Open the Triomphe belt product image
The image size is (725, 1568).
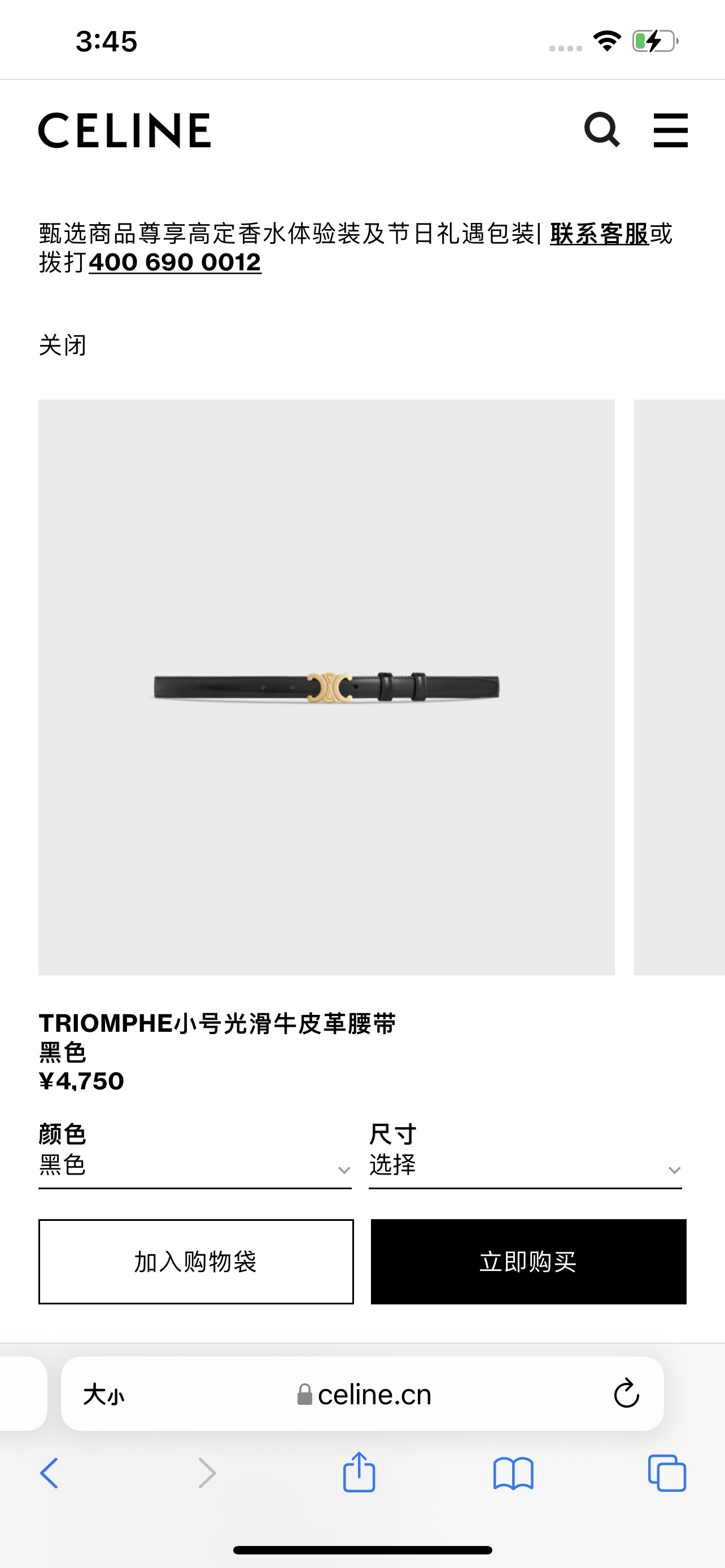[x=326, y=686]
